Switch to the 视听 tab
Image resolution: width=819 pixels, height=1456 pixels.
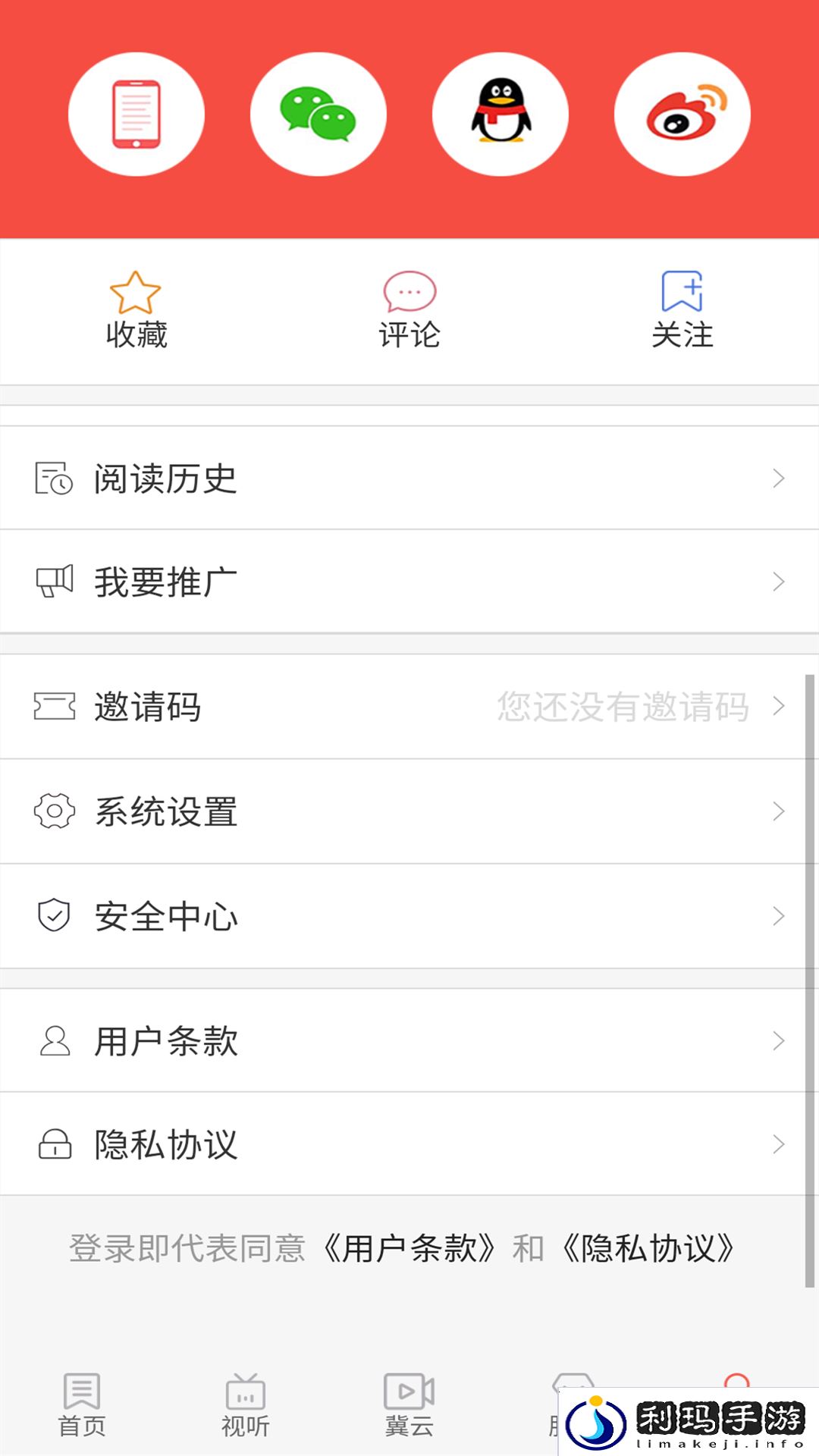point(246,1405)
